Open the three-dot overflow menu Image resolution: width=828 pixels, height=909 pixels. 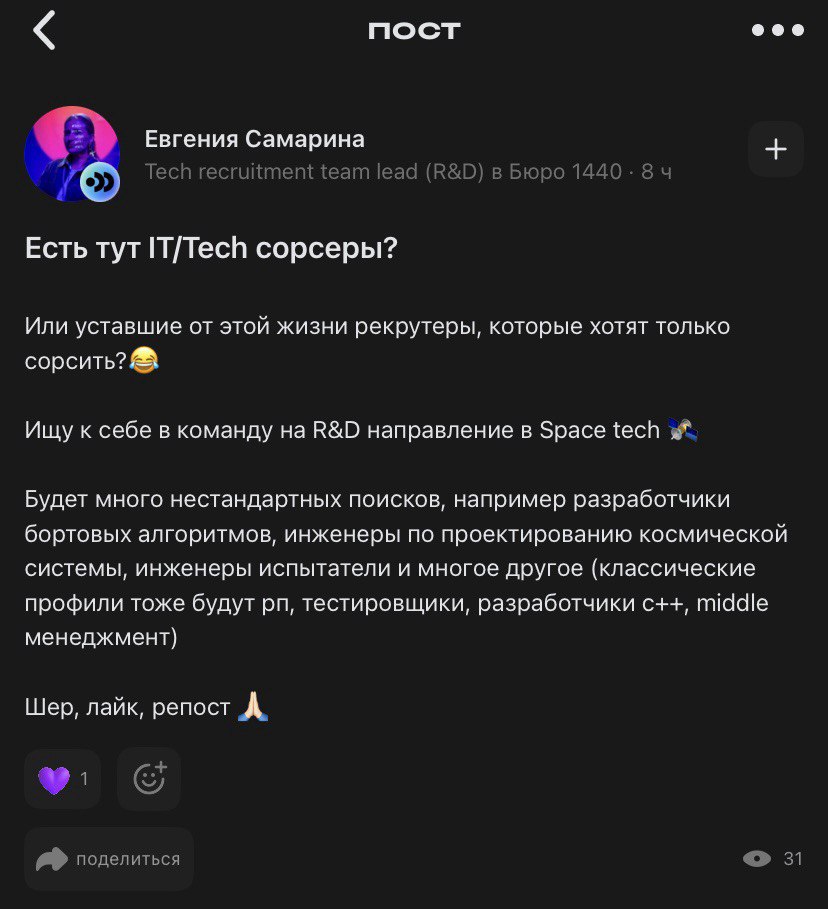tap(777, 31)
